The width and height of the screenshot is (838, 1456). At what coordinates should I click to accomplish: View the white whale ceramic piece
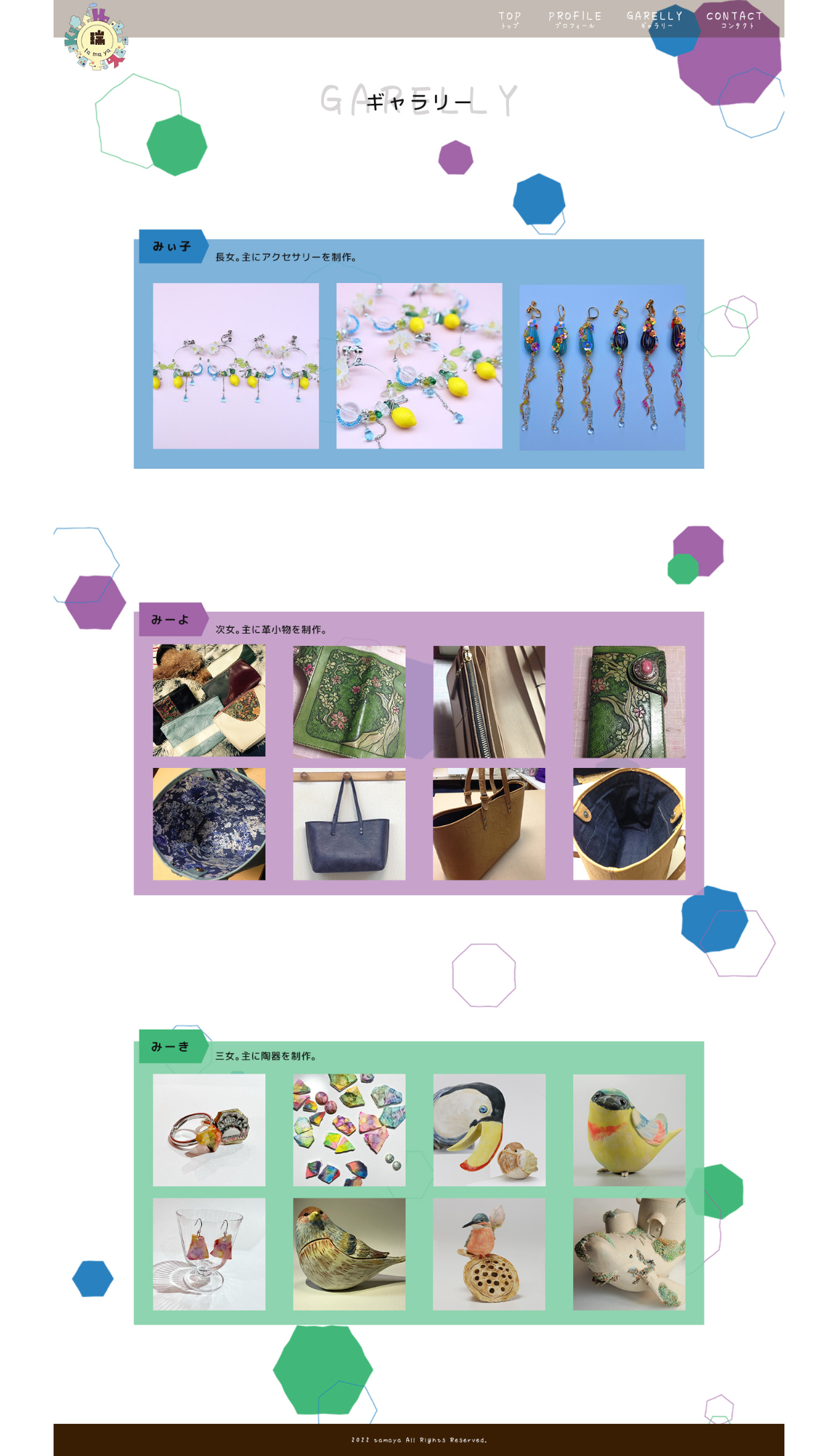[629, 1254]
